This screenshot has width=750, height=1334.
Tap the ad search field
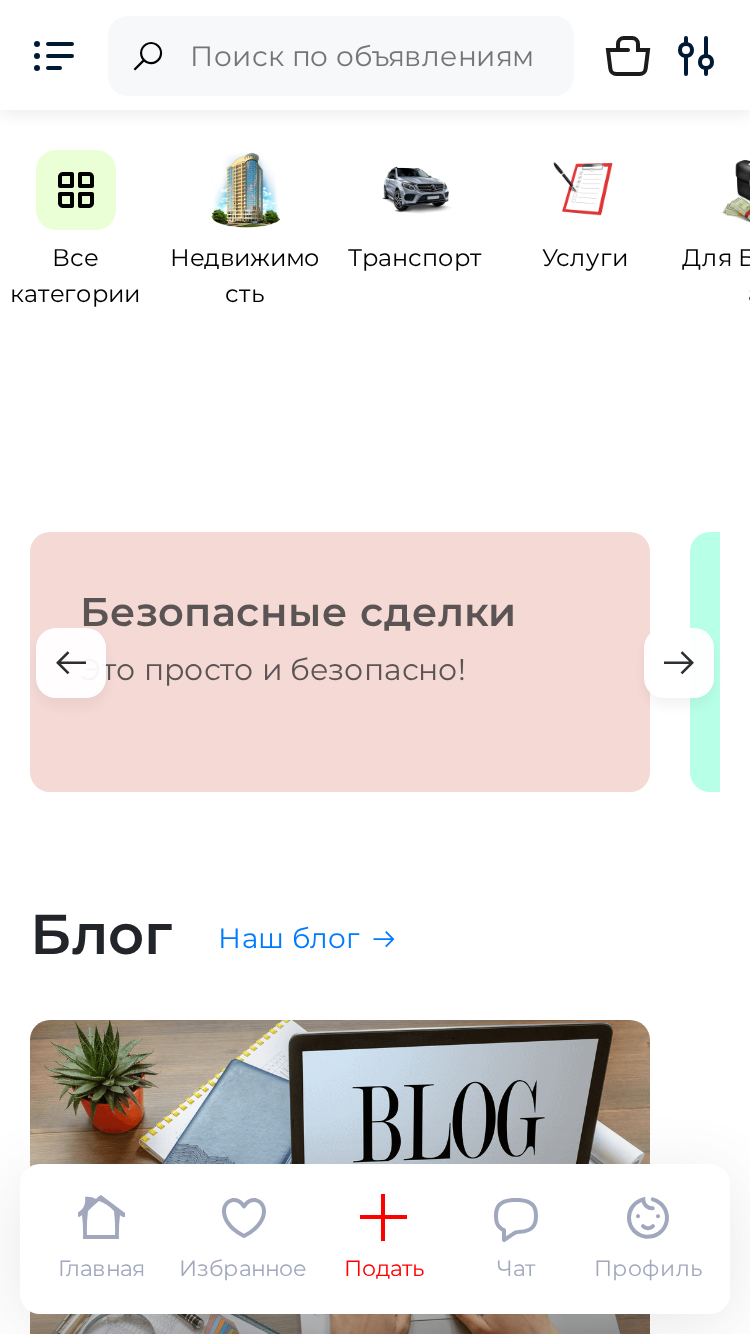[341, 56]
